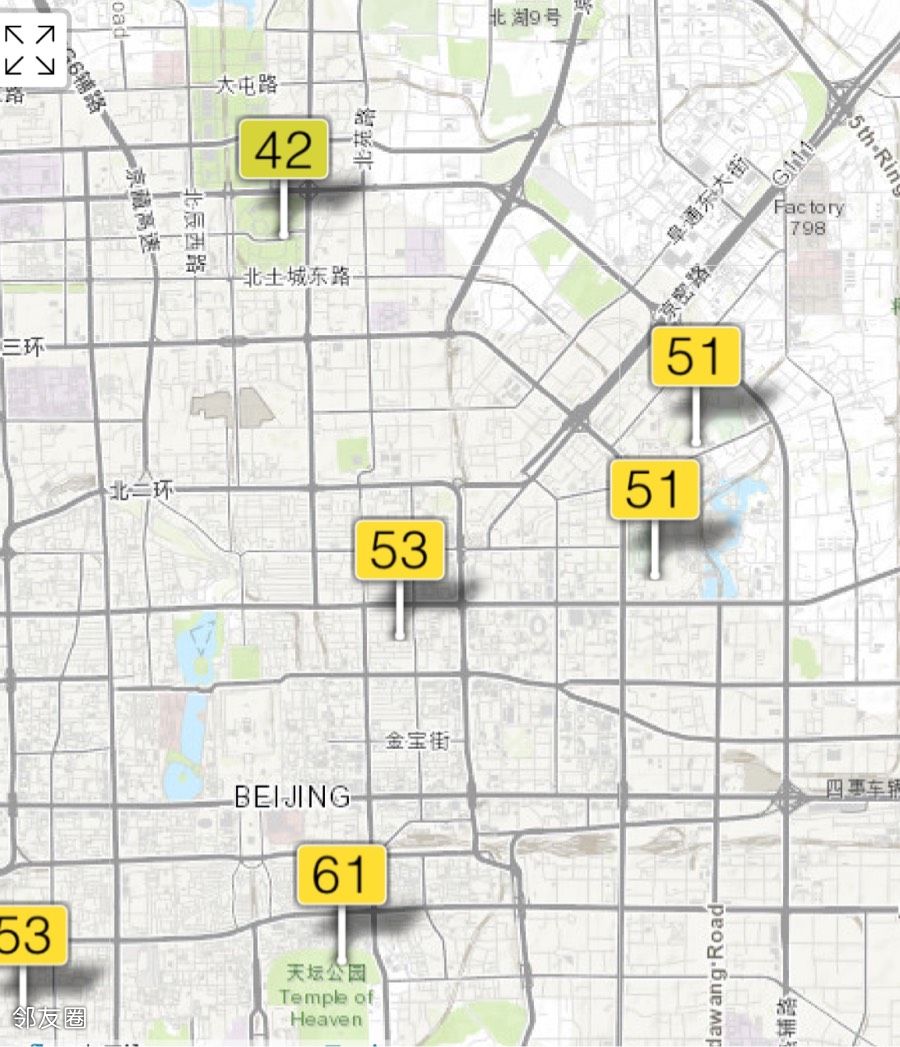Viewport: 900px width, 1047px height.
Task: Tap the 53 marker above 金宝街
Action: point(400,550)
